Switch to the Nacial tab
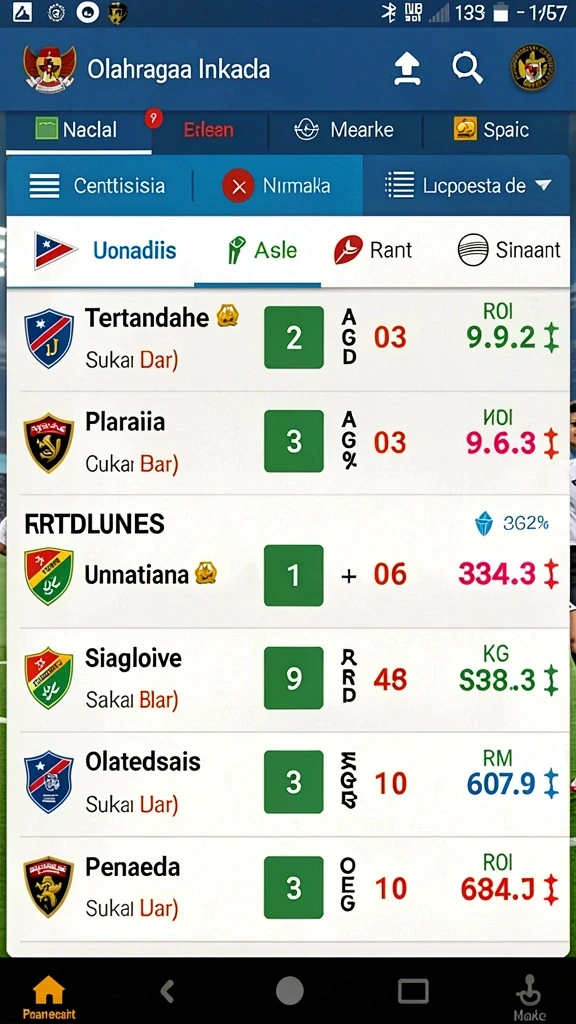Screen dimensions: 576x1024 (78, 130)
